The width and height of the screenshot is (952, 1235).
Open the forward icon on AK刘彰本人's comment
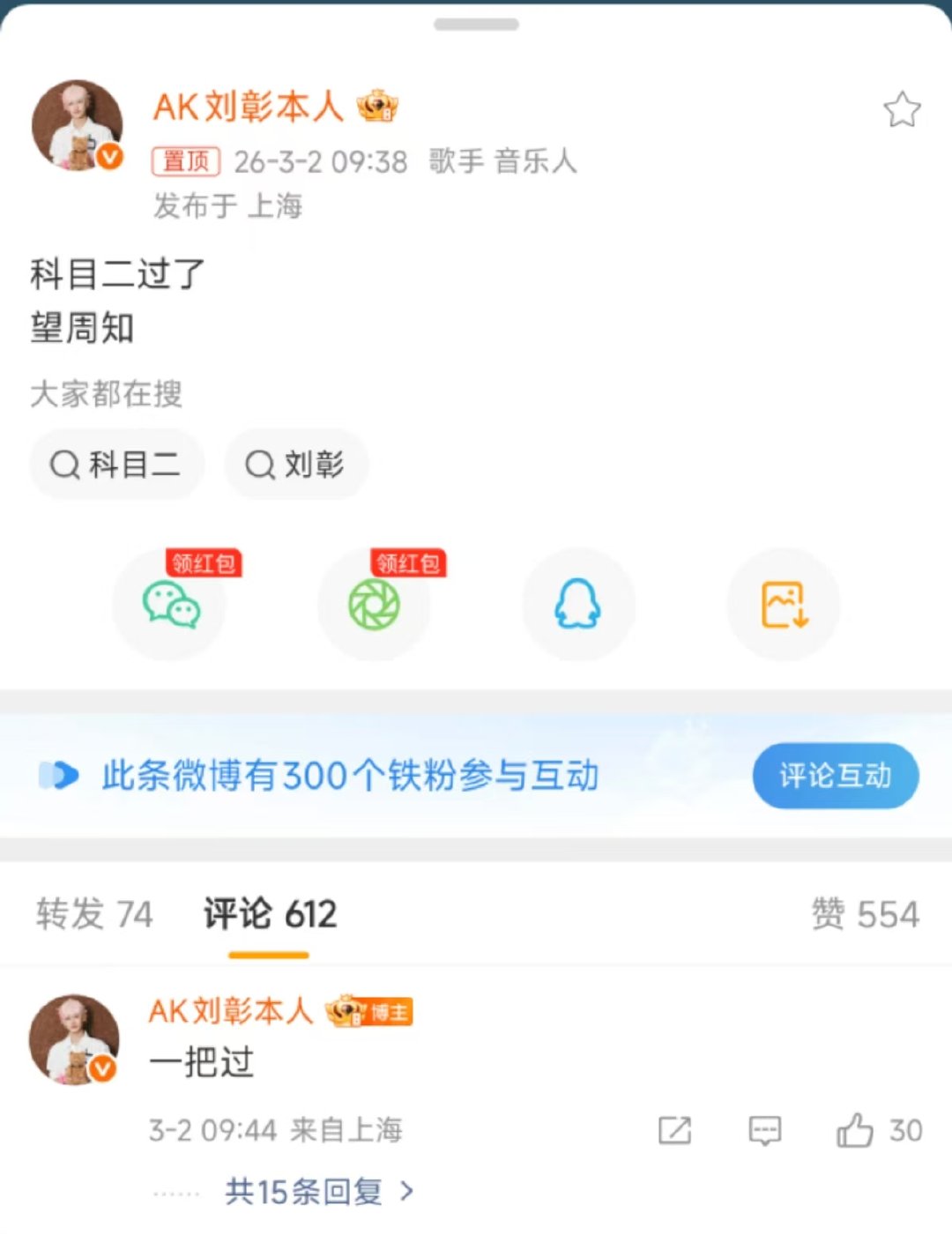[x=673, y=1131]
